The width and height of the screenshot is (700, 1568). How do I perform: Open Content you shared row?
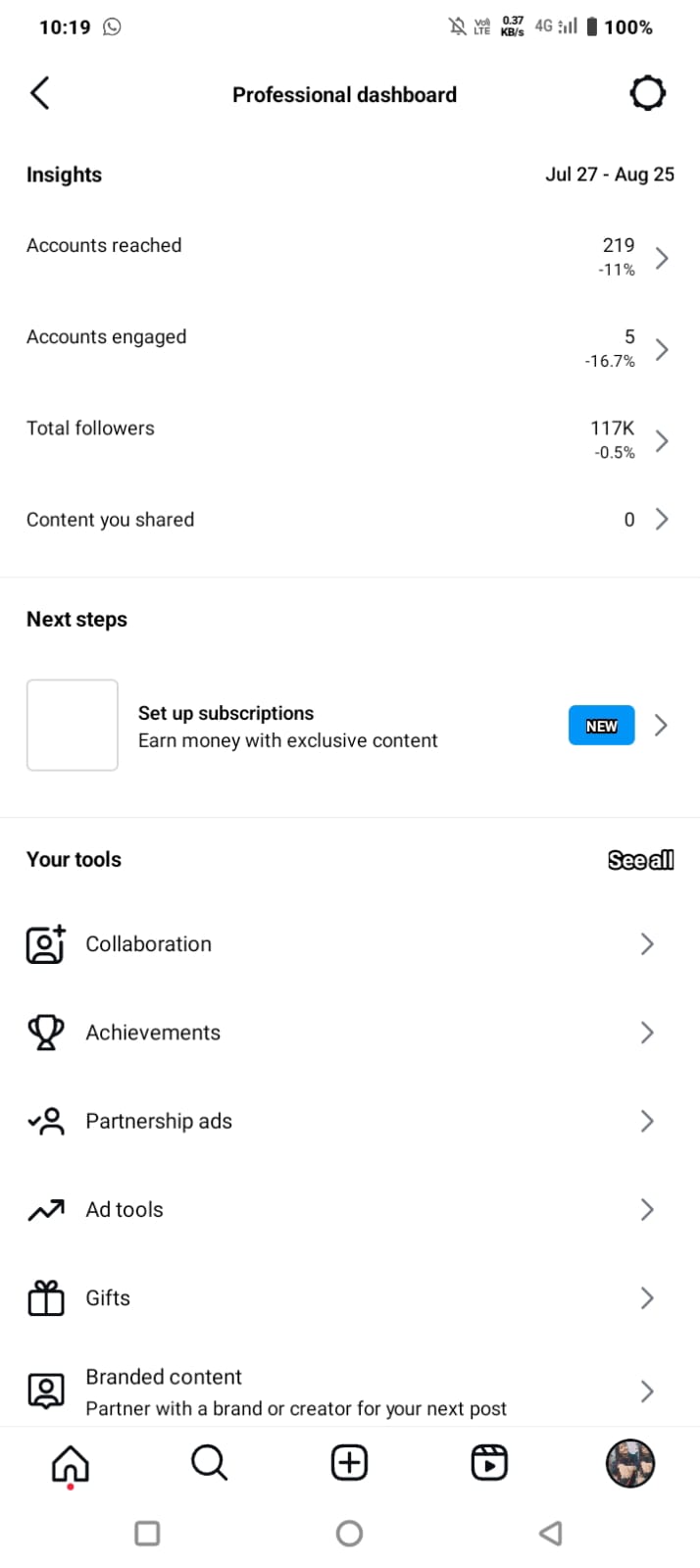[x=350, y=520]
